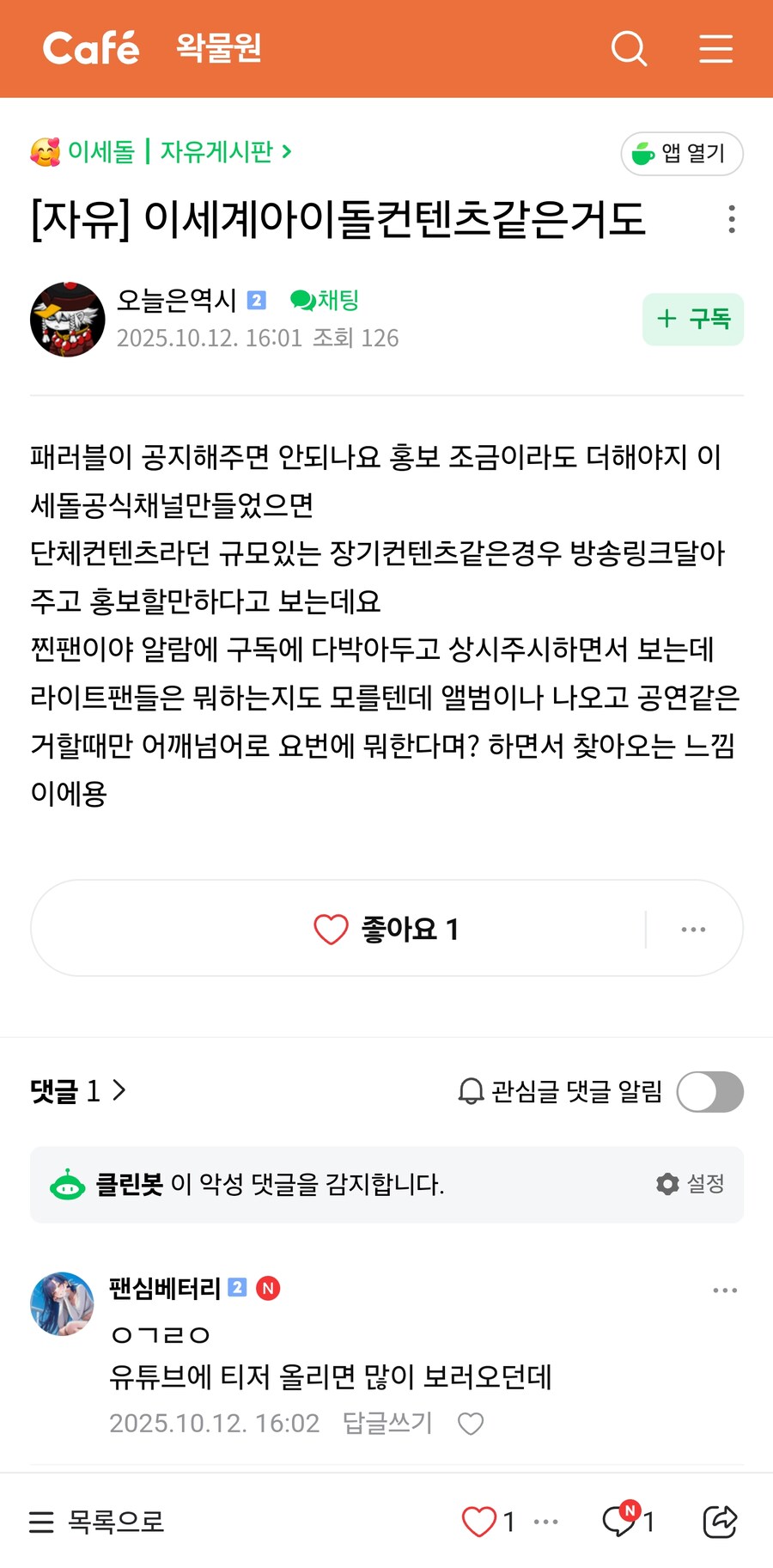773x1568 pixels.
Task: Open the search icon in header
Action: pyautogui.click(x=629, y=49)
